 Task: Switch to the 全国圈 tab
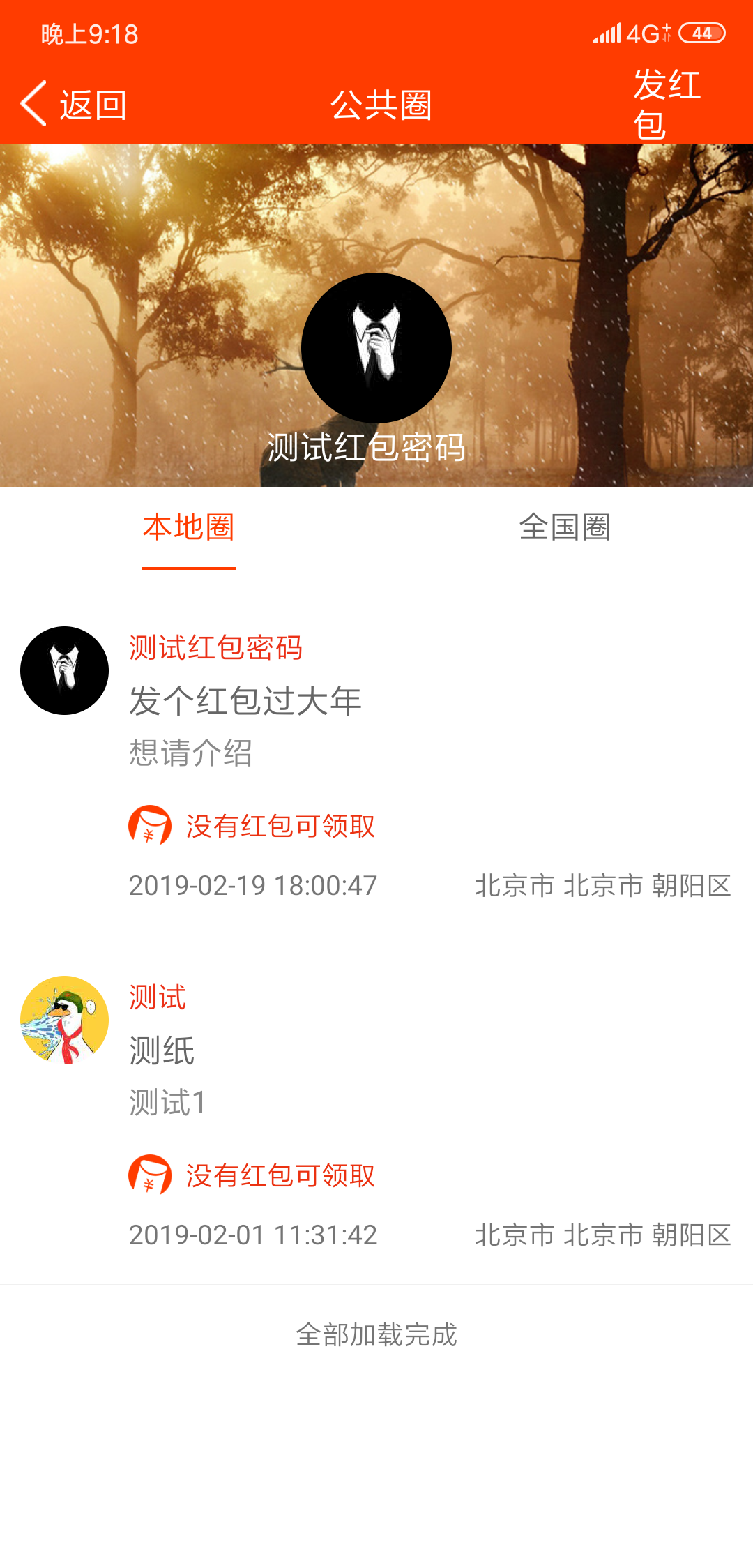(565, 527)
